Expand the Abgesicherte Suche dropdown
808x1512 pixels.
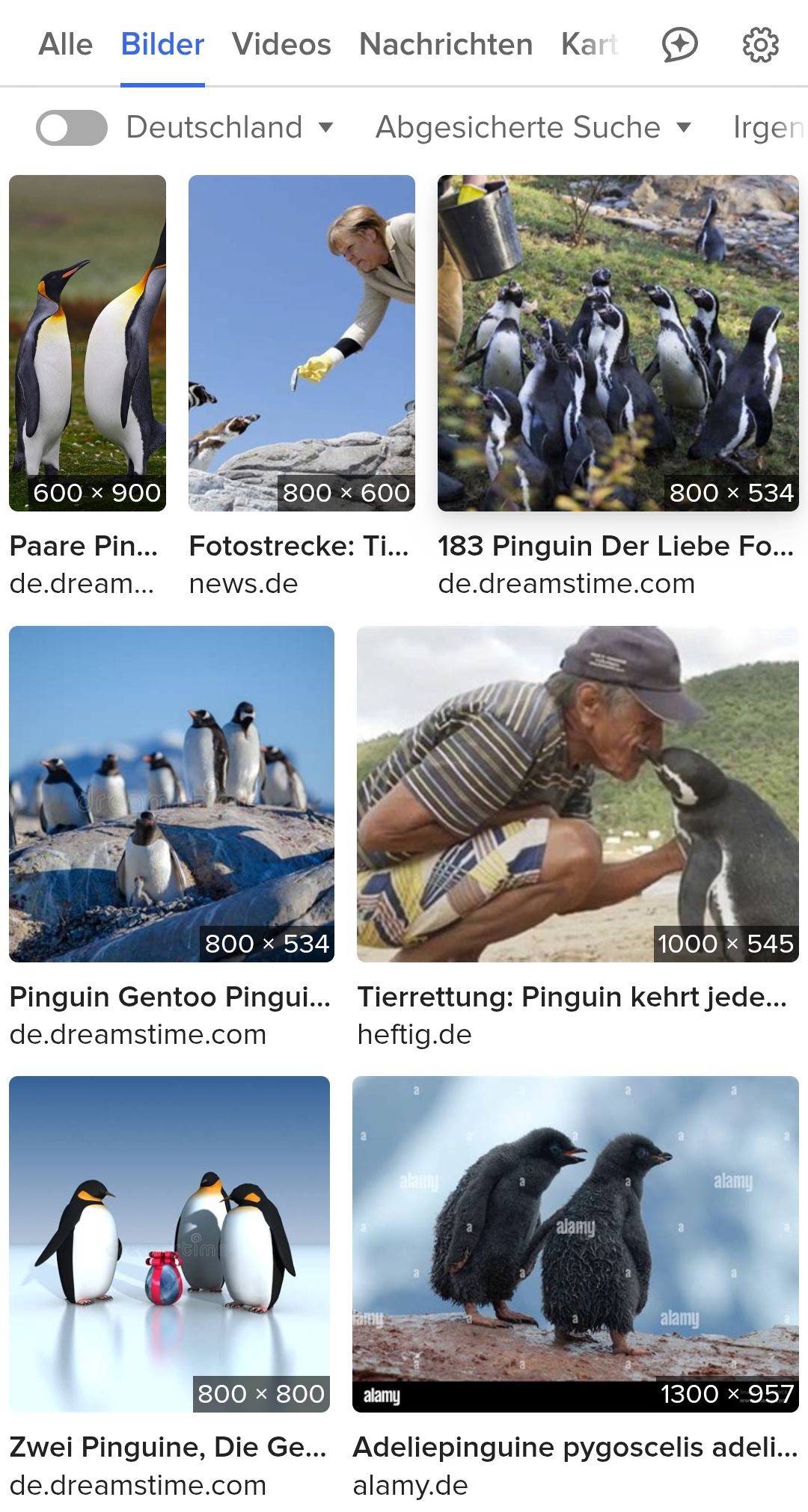point(533,127)
